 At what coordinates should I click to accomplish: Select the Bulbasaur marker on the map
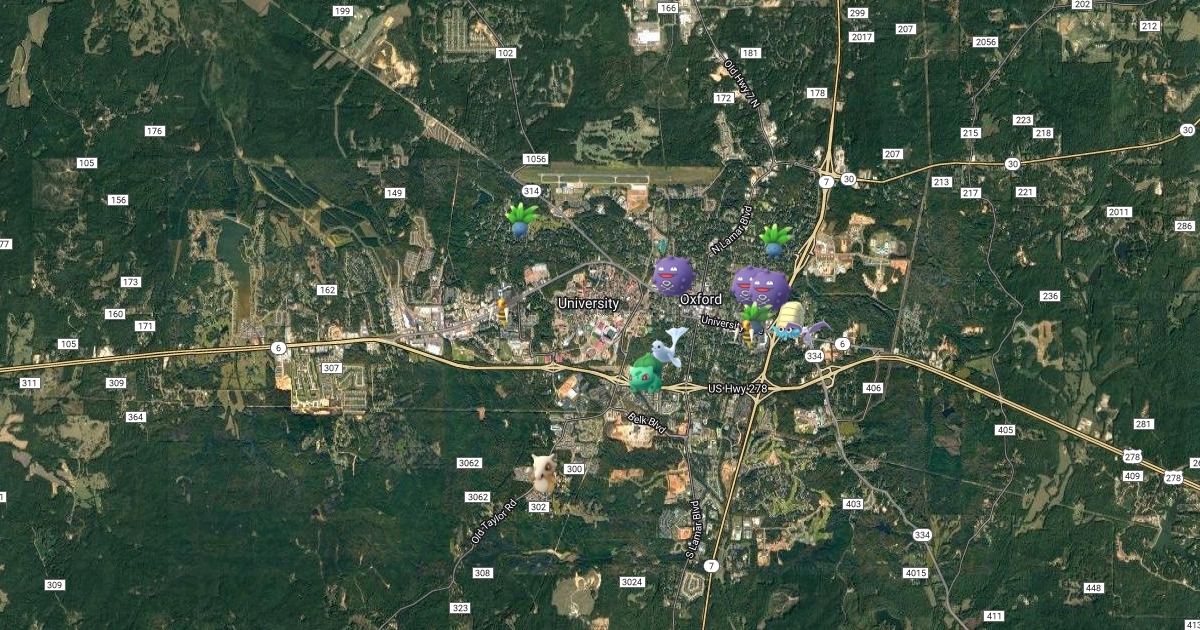pos(644,374)
